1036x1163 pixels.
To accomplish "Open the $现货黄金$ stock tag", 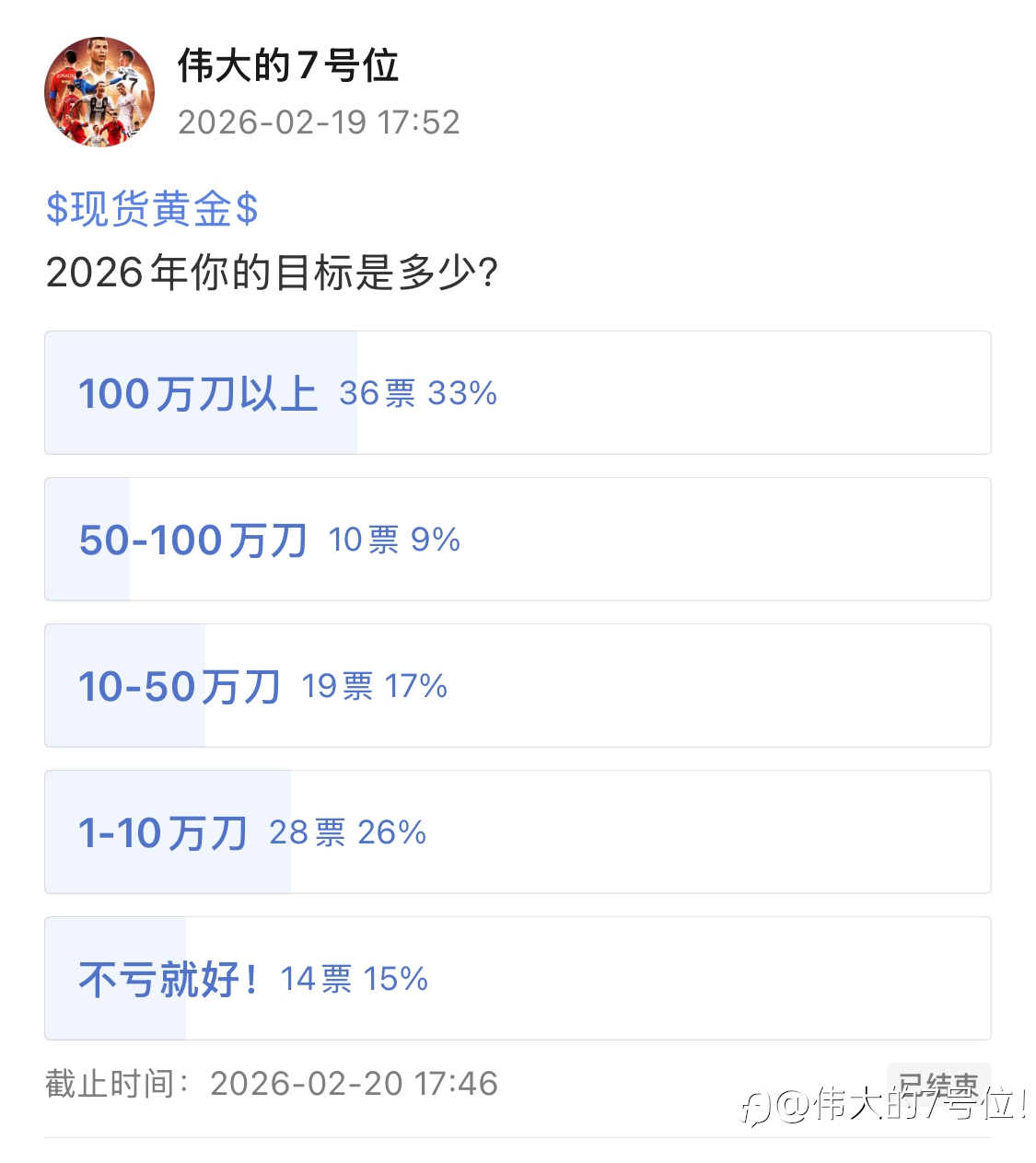I will click(152, 209).
